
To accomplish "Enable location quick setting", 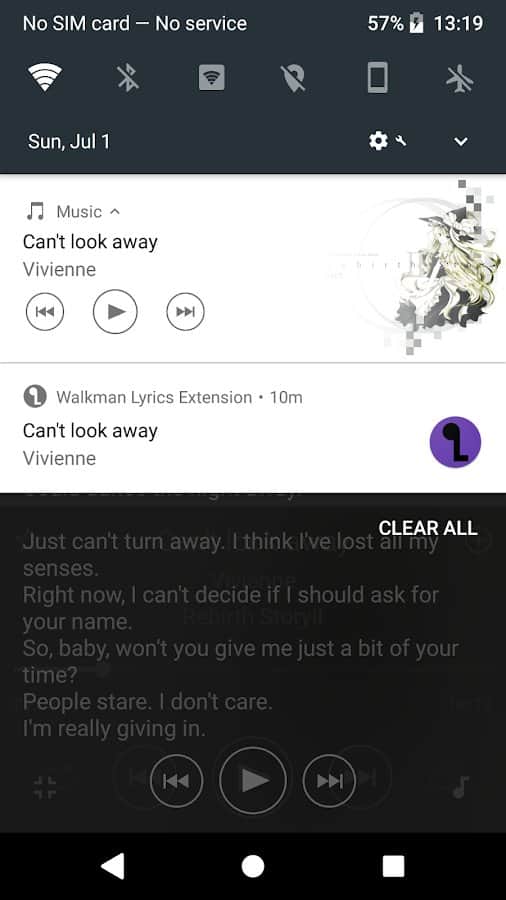I will point(294,78).
